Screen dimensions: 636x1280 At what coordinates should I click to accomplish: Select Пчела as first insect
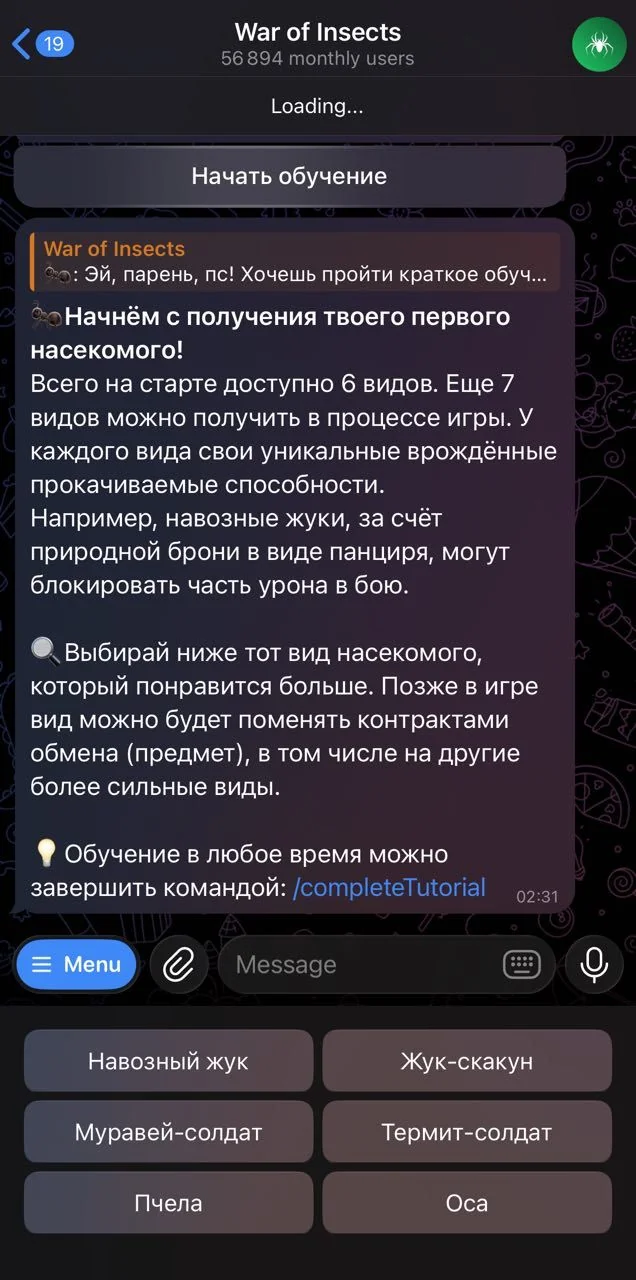tap(168, 1203)
